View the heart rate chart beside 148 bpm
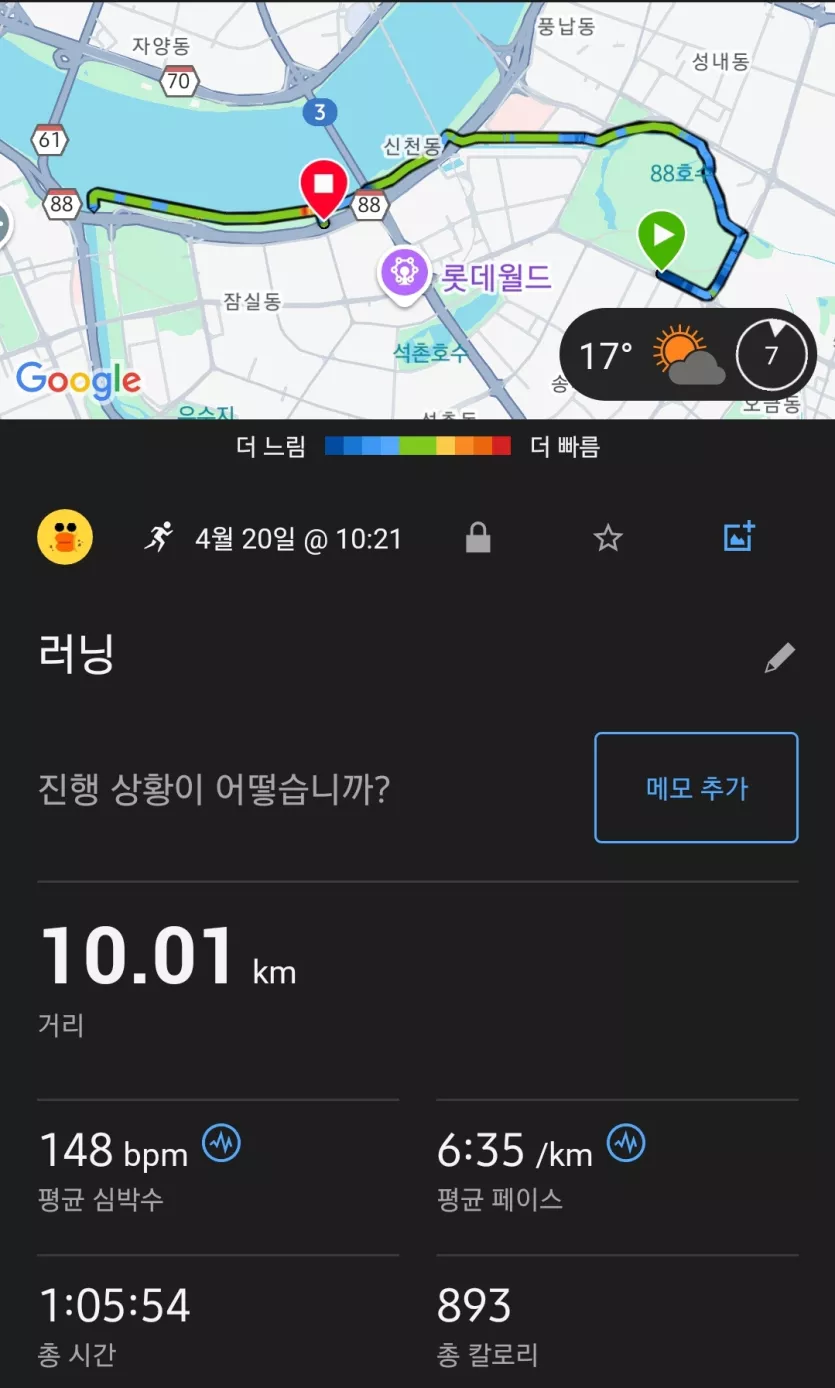835x1388 pixels. (221, 1142)
